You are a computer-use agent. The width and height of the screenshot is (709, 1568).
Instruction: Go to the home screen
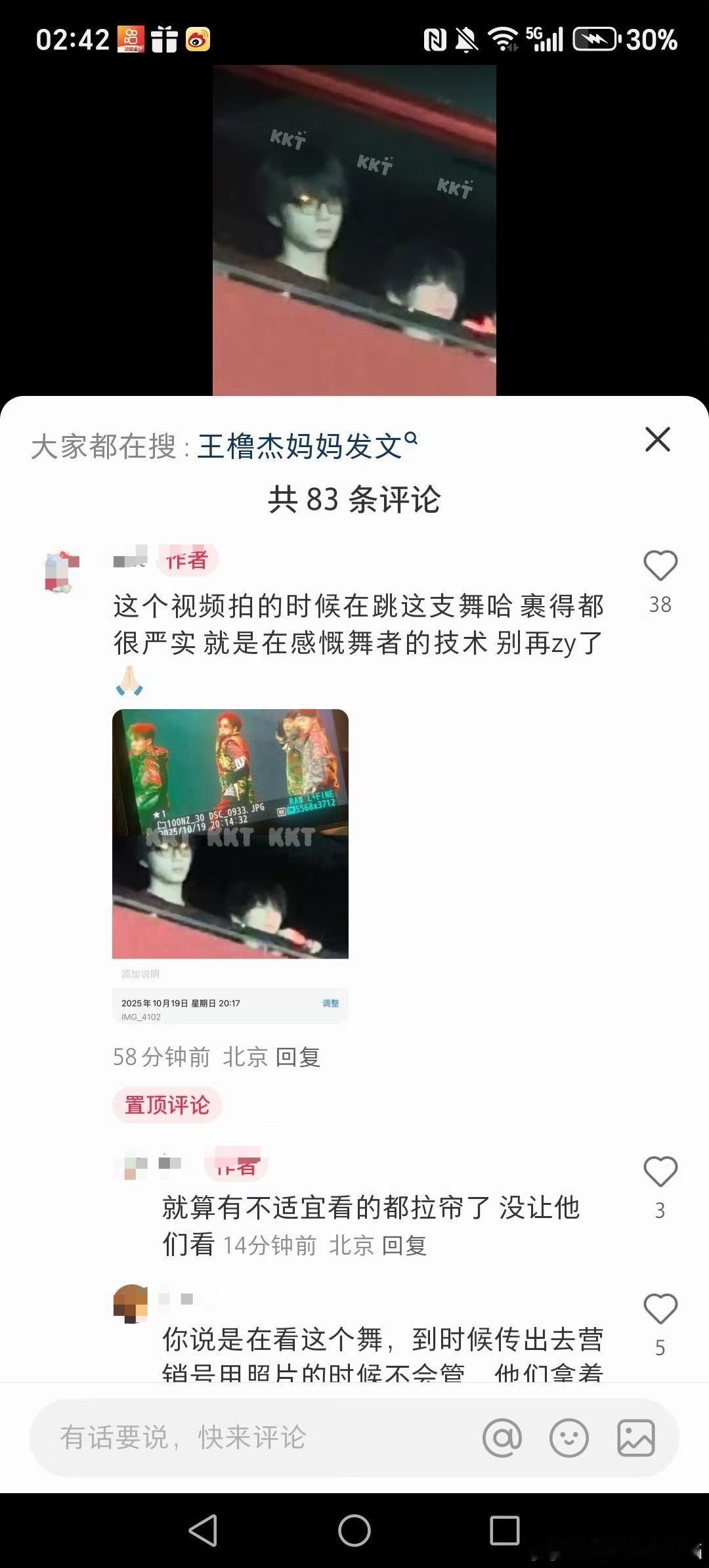pyautogui.click(x=354, y=1531)
